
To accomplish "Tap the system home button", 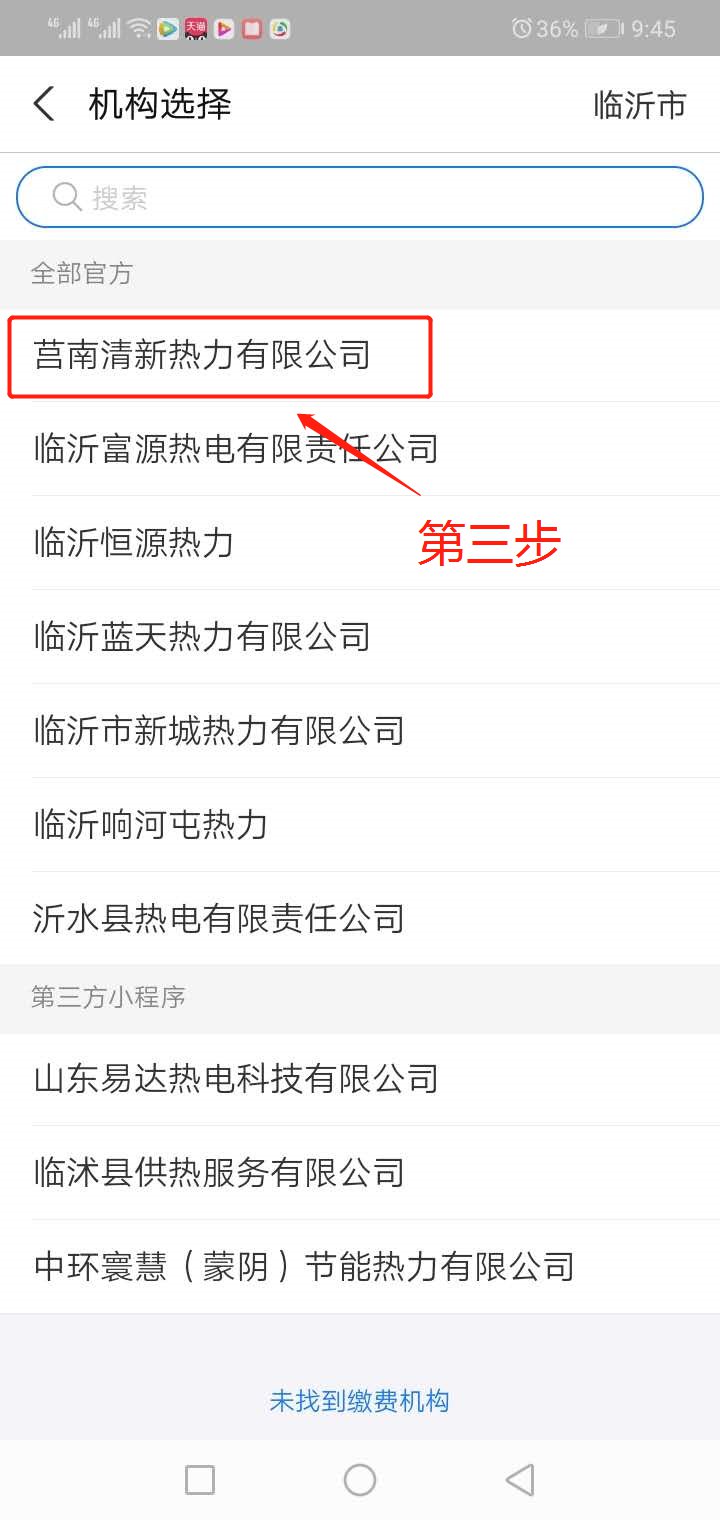I will (360, 1480).
